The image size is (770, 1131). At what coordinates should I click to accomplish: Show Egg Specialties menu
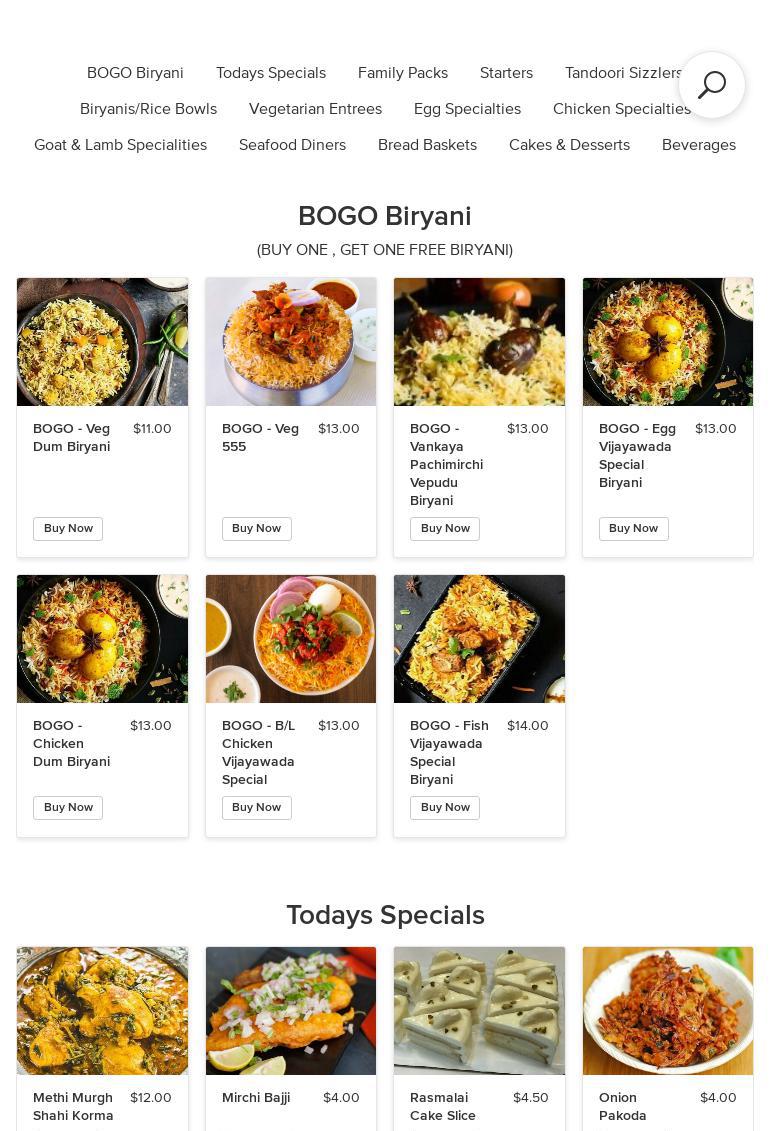tap(467, 109)
